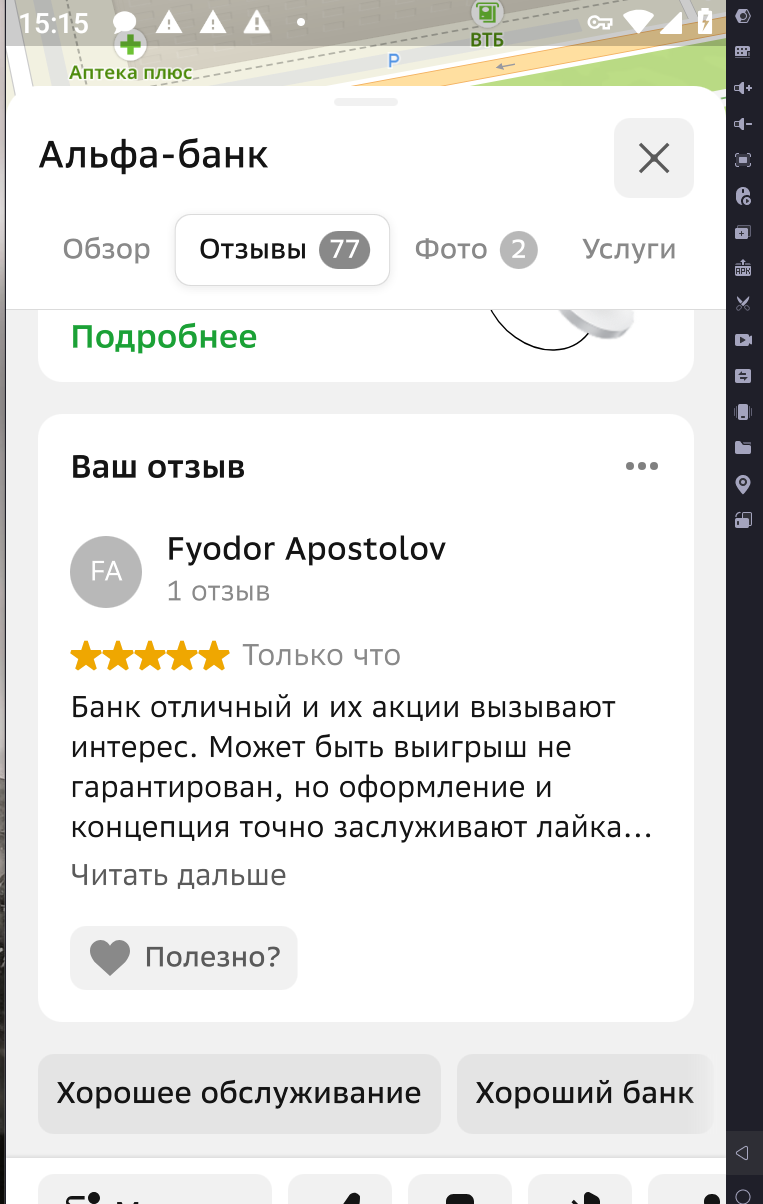This screenshot has height=1204, width=763.
Task: Select the Услуги tab
Action: 629,249
